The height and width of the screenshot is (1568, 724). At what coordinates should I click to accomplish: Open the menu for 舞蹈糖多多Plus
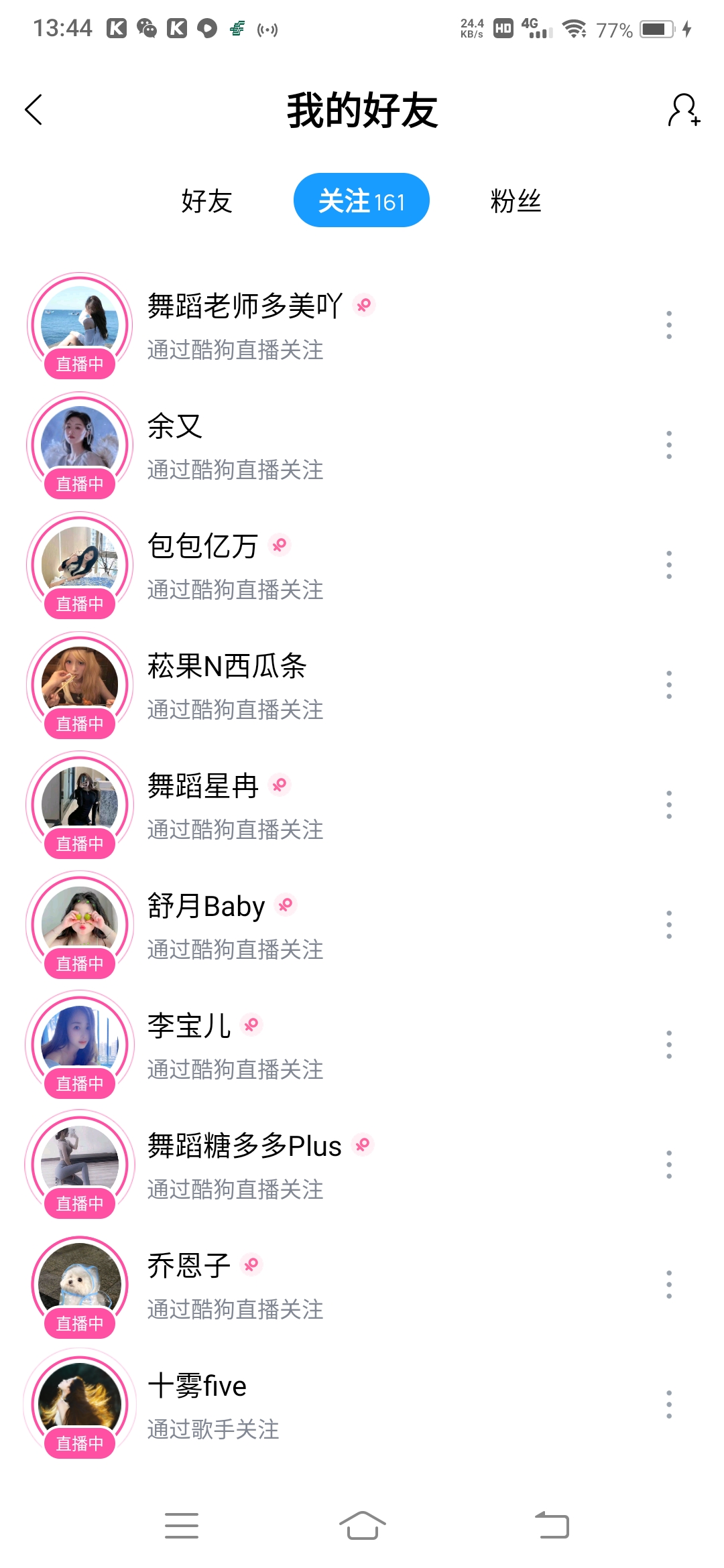click(668, 1165)
